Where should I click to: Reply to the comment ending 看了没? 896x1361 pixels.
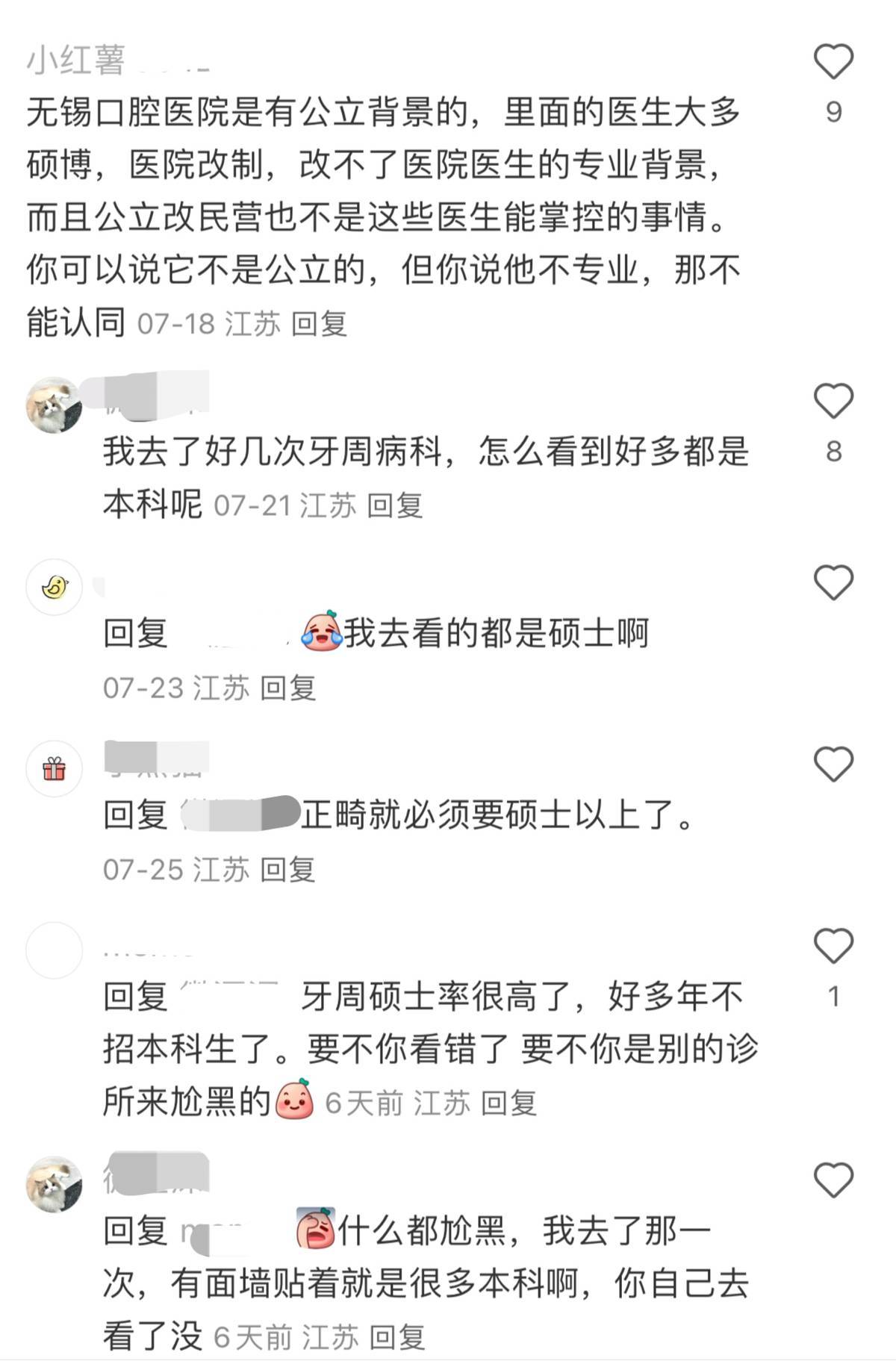397,1338
